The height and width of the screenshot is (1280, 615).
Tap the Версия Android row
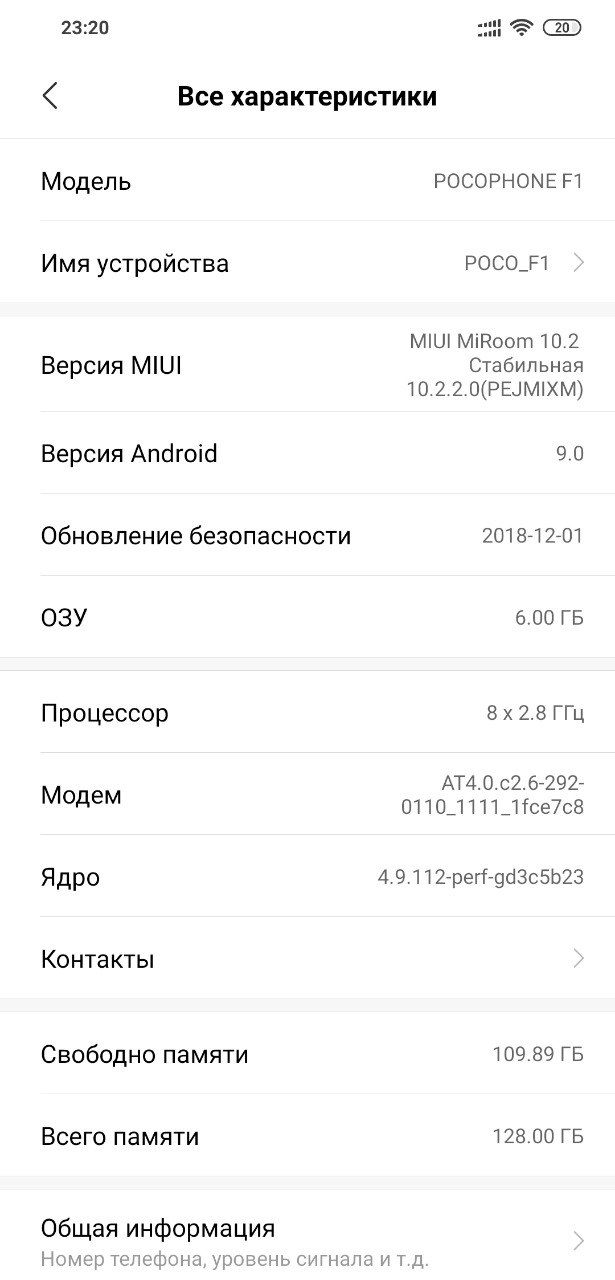(x=307, y=453)
